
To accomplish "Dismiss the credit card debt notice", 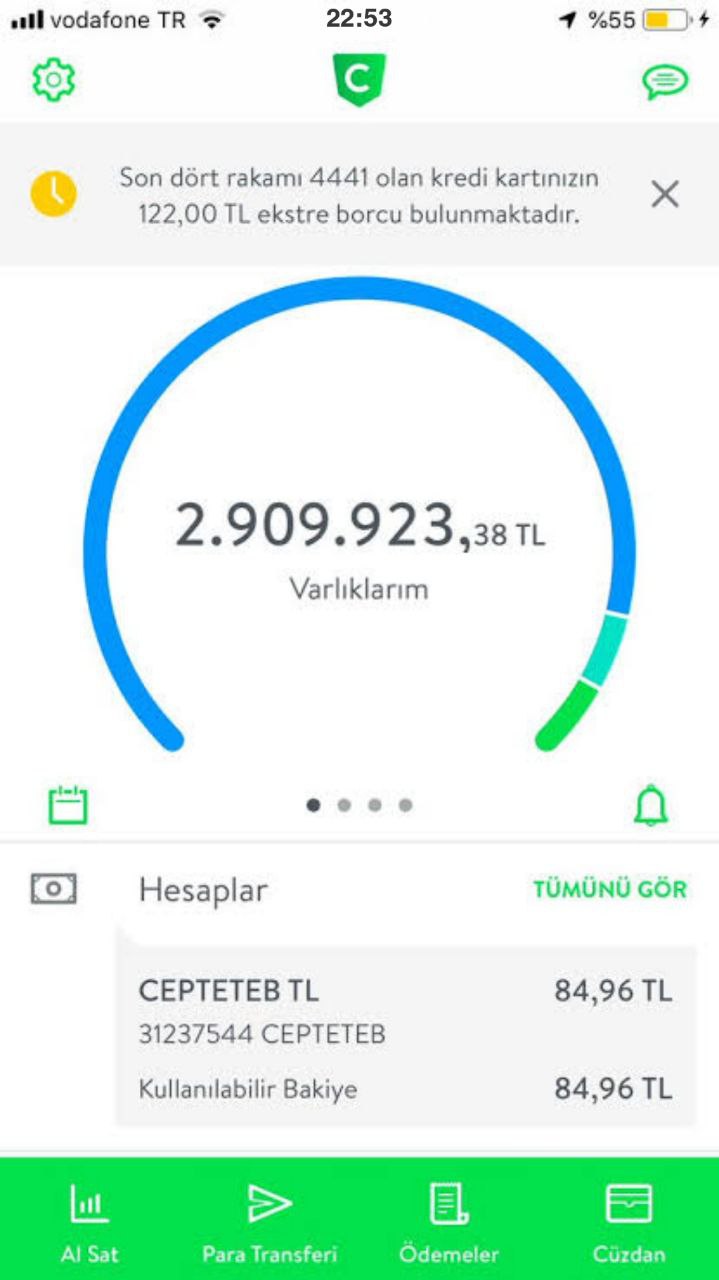I will [x=665, y=194].
